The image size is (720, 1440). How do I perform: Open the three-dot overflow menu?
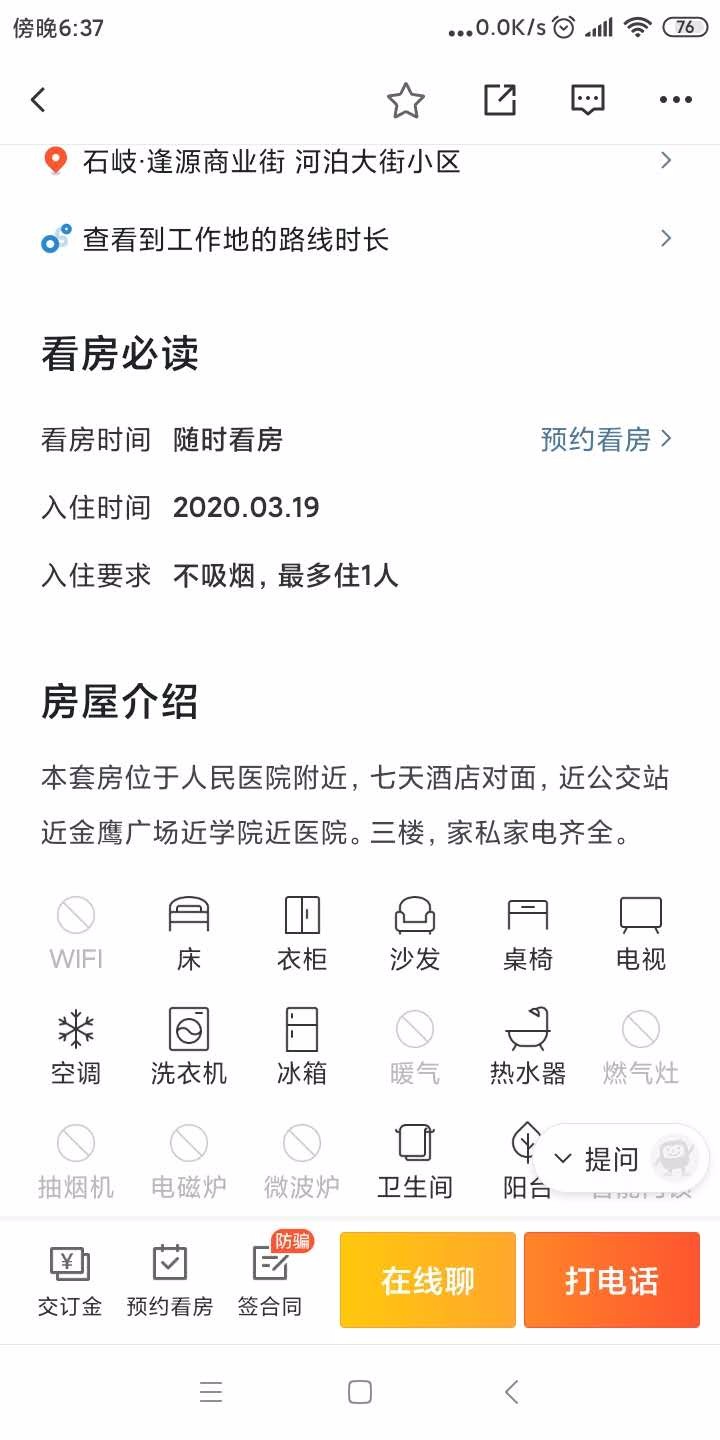click(676, 100)
